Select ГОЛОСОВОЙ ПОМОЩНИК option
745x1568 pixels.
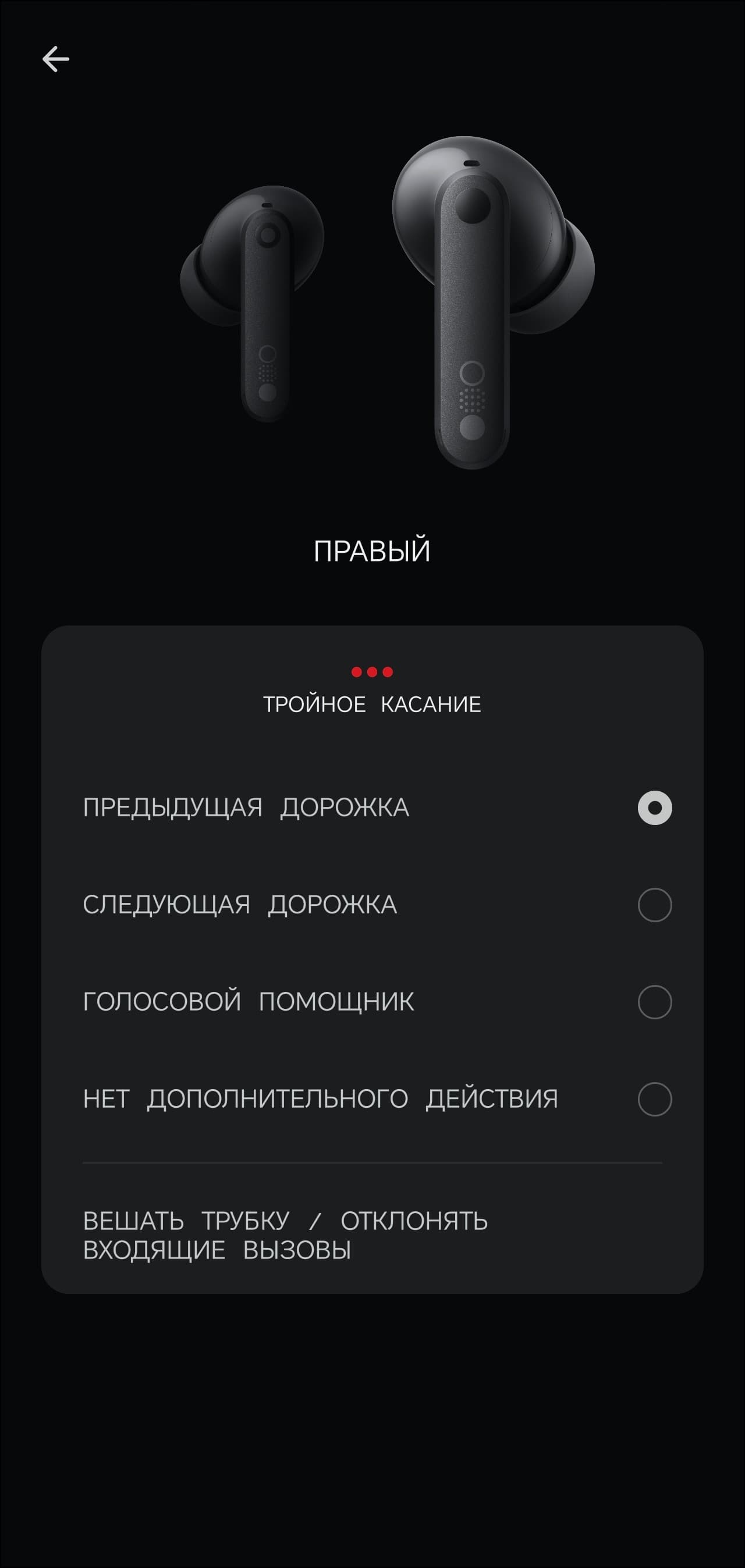pos(654,1002)
